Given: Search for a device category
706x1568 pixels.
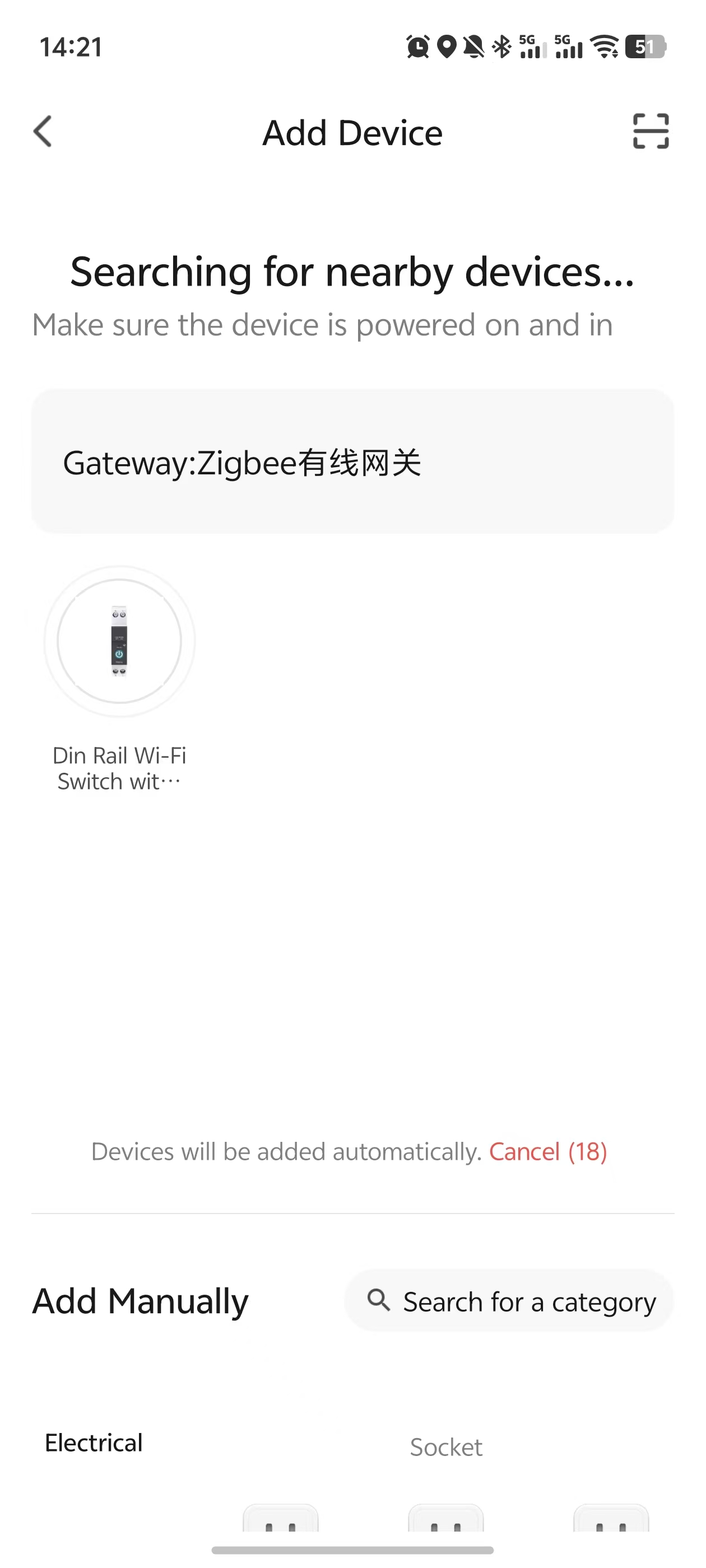Looking at the screenshot, I should pyautogui.click(x=509, y=1301).
